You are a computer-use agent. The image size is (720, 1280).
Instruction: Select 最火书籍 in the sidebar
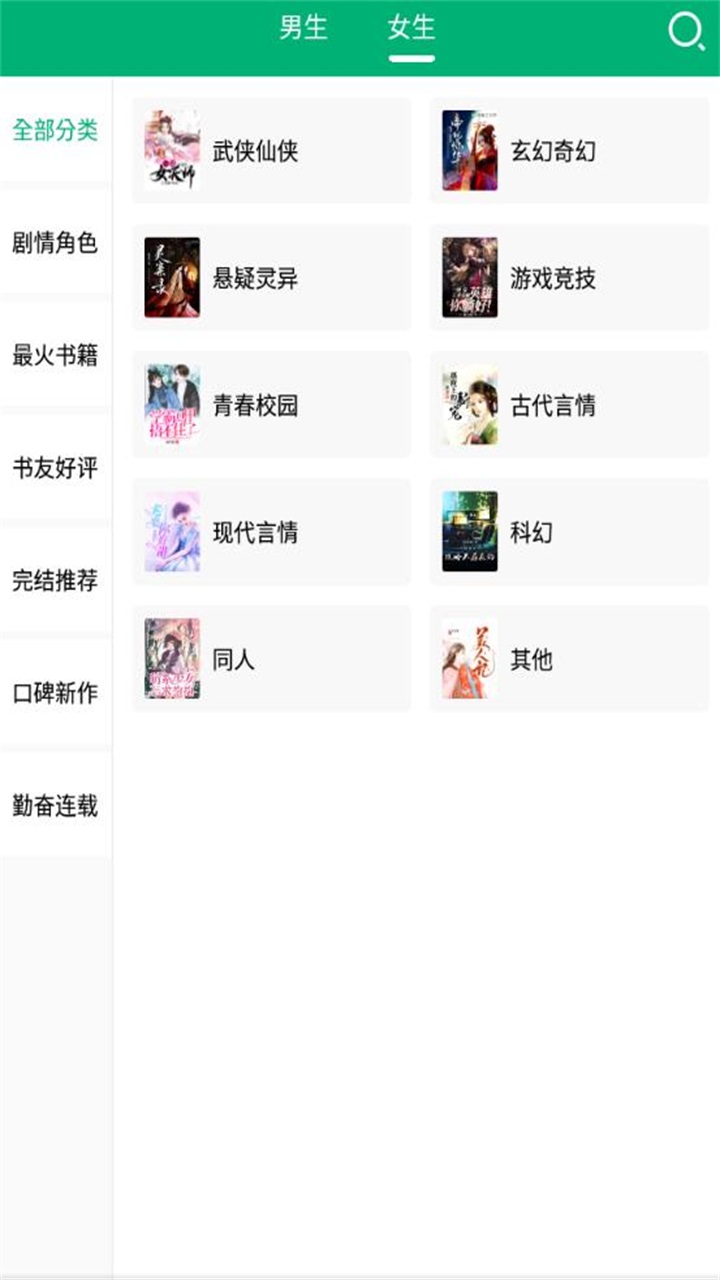point(55,355)
